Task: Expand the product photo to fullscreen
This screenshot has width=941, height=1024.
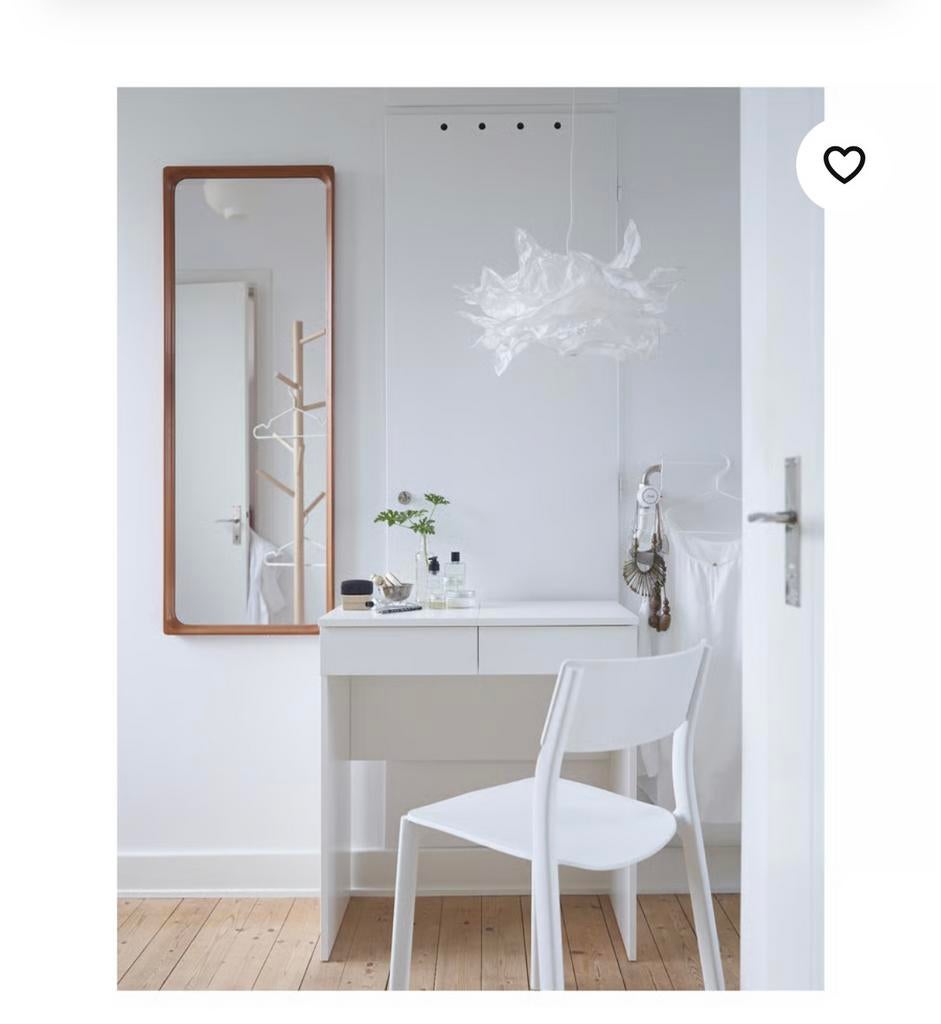Action: point(470,540)
